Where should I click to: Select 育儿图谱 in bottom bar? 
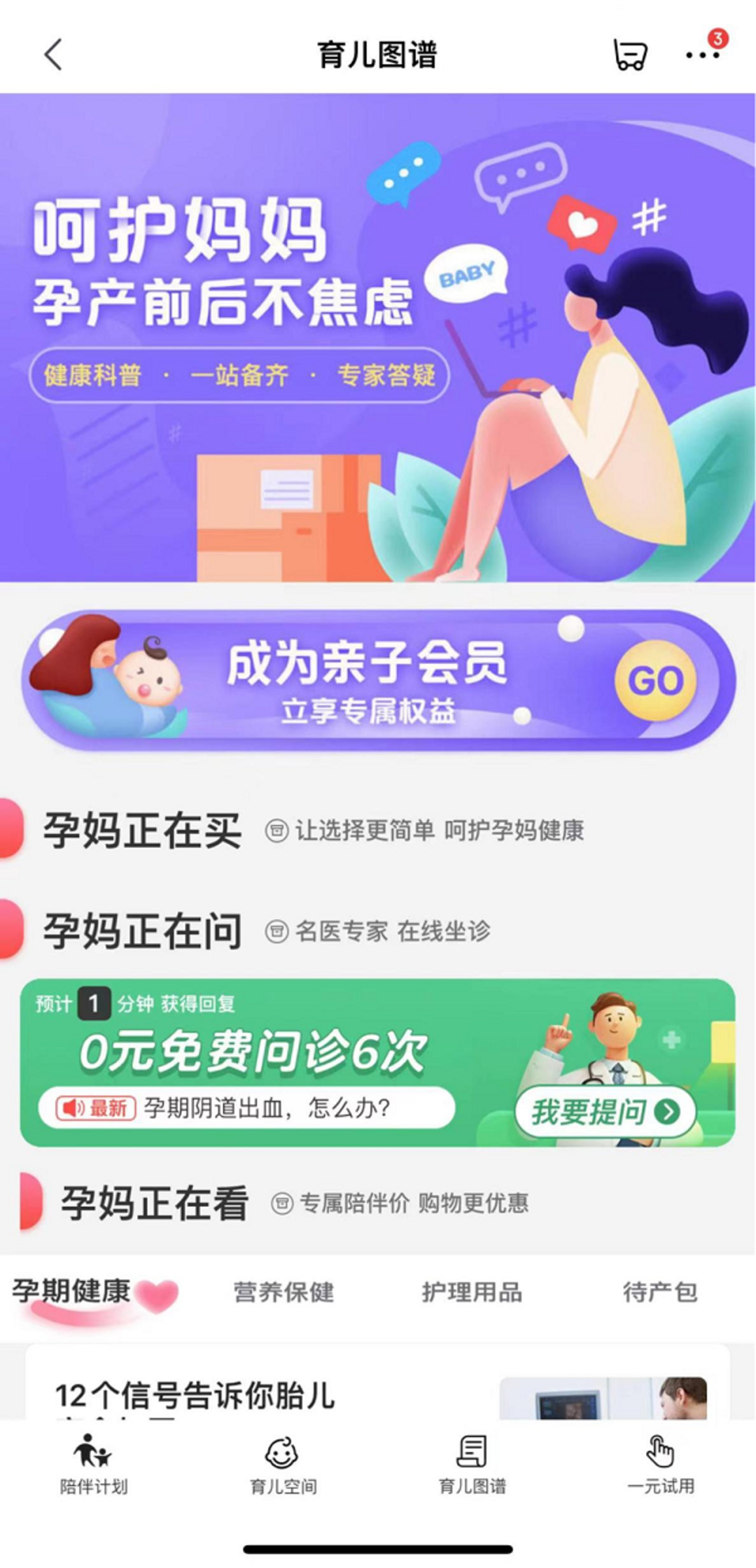[x=472, y=1464]
